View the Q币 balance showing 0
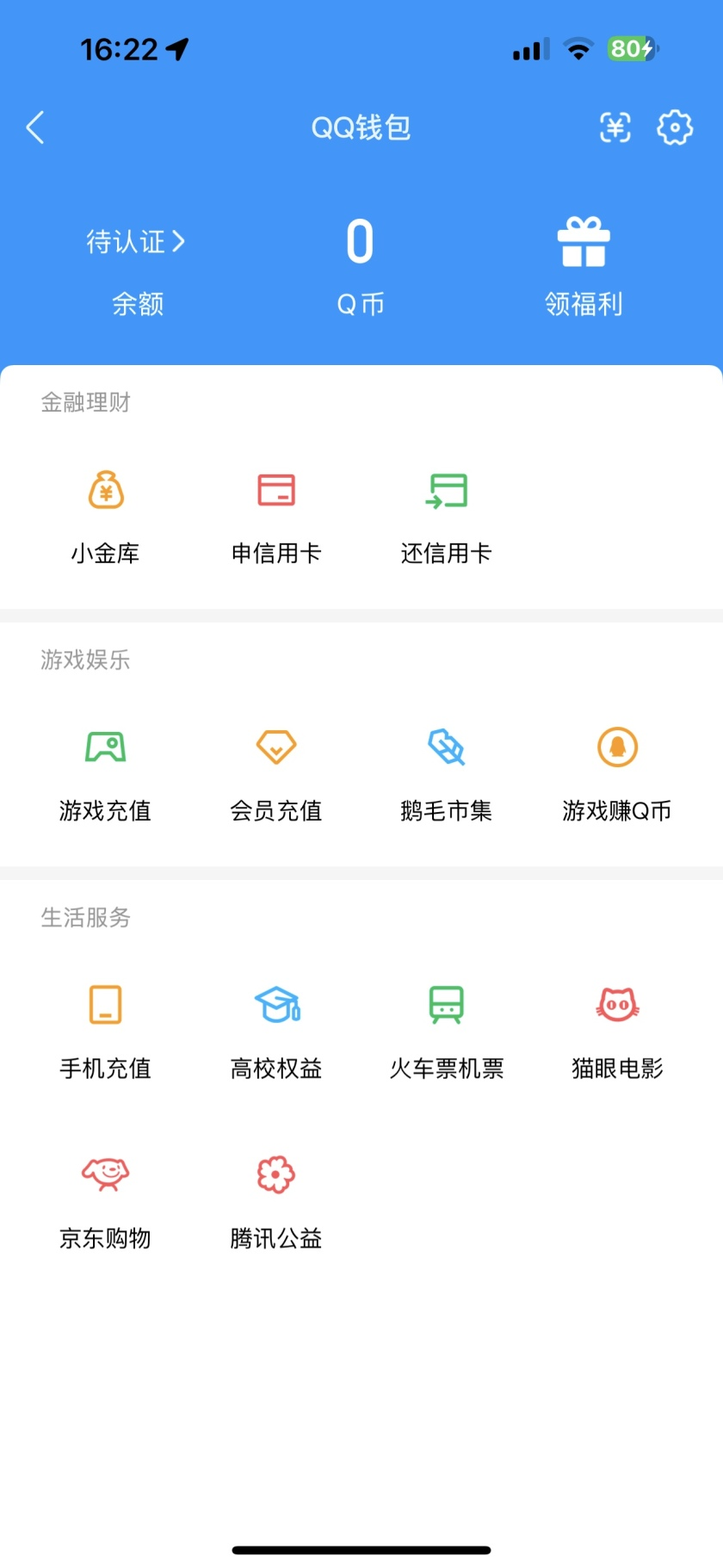 (x=360, y=242)
